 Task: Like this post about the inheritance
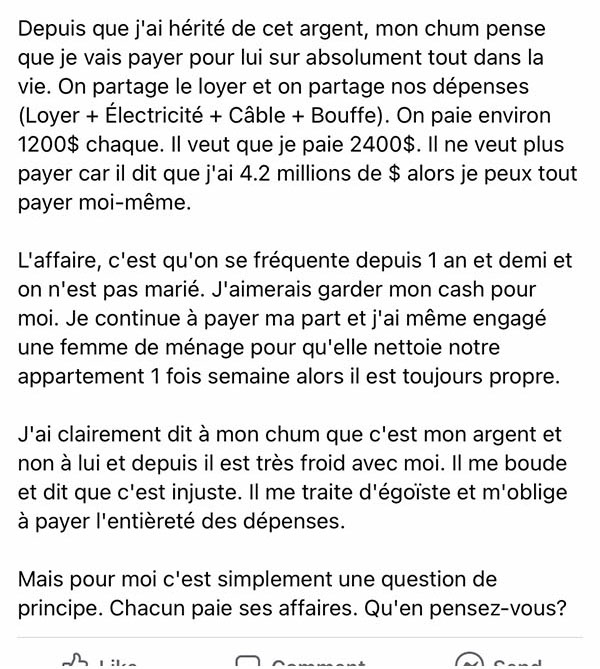click(x=99, y=662)
